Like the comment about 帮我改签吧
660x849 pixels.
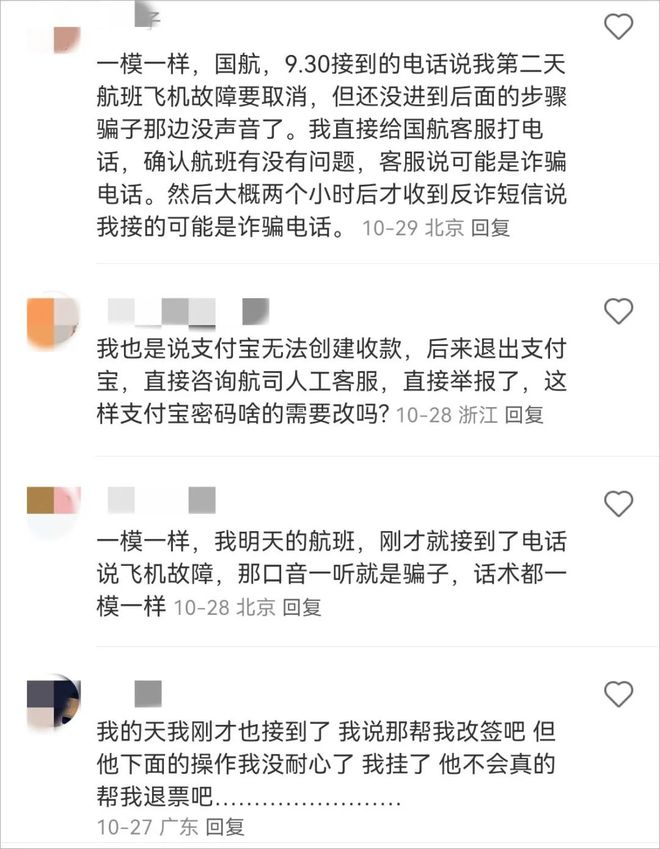[x=619, y=693]
